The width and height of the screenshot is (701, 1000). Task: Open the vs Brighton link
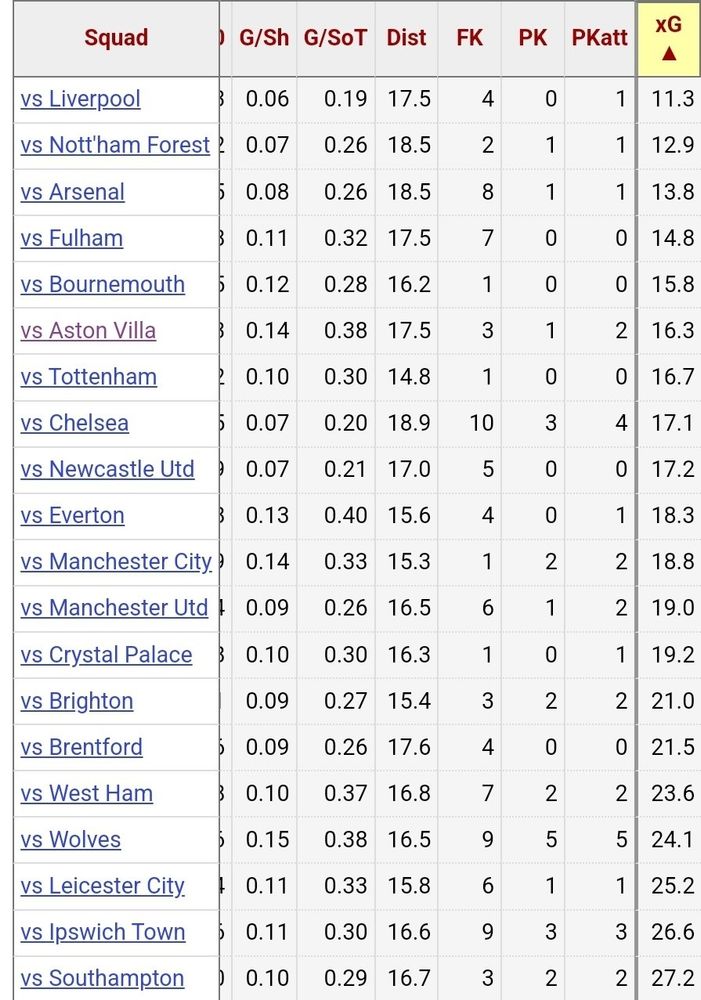77,701
